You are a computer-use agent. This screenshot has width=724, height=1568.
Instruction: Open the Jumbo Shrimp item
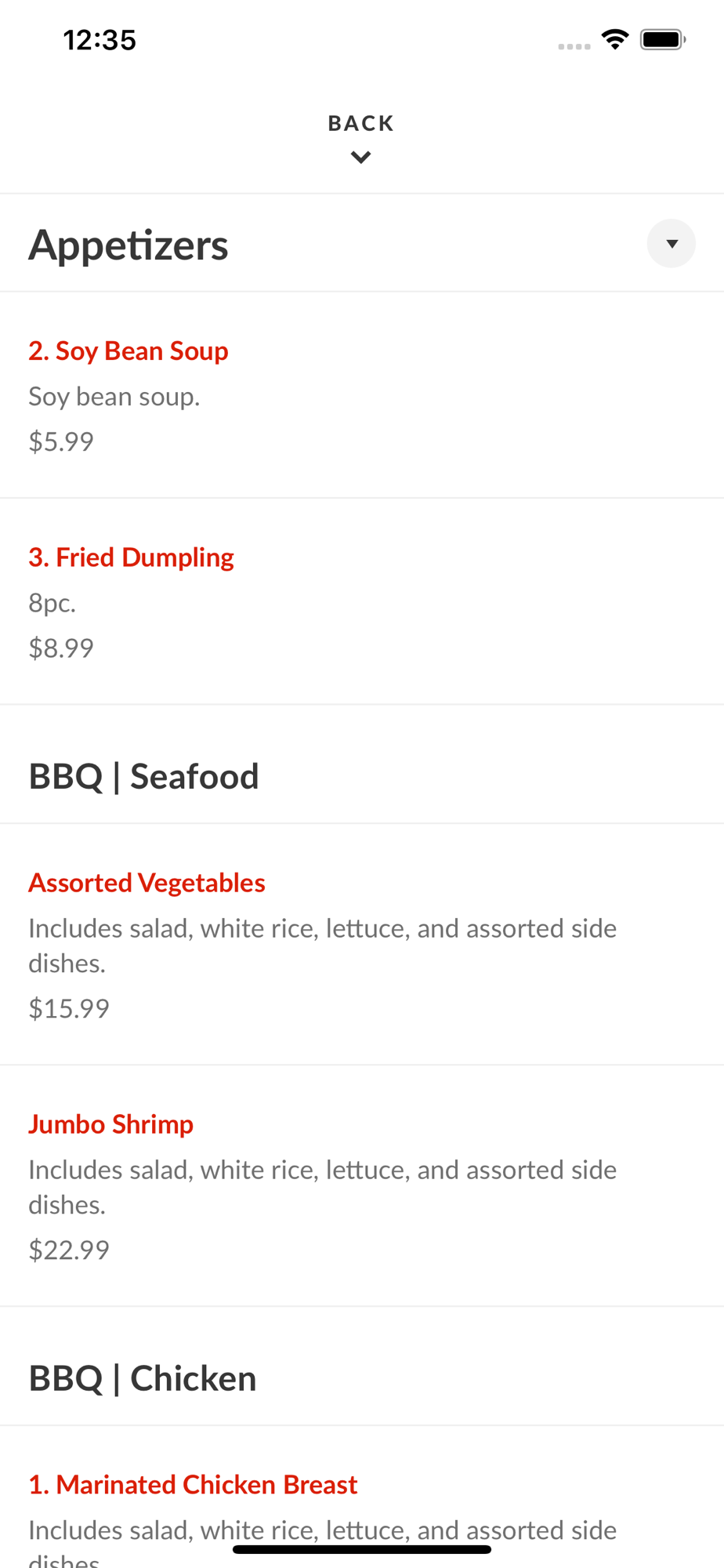point(362,1185)
